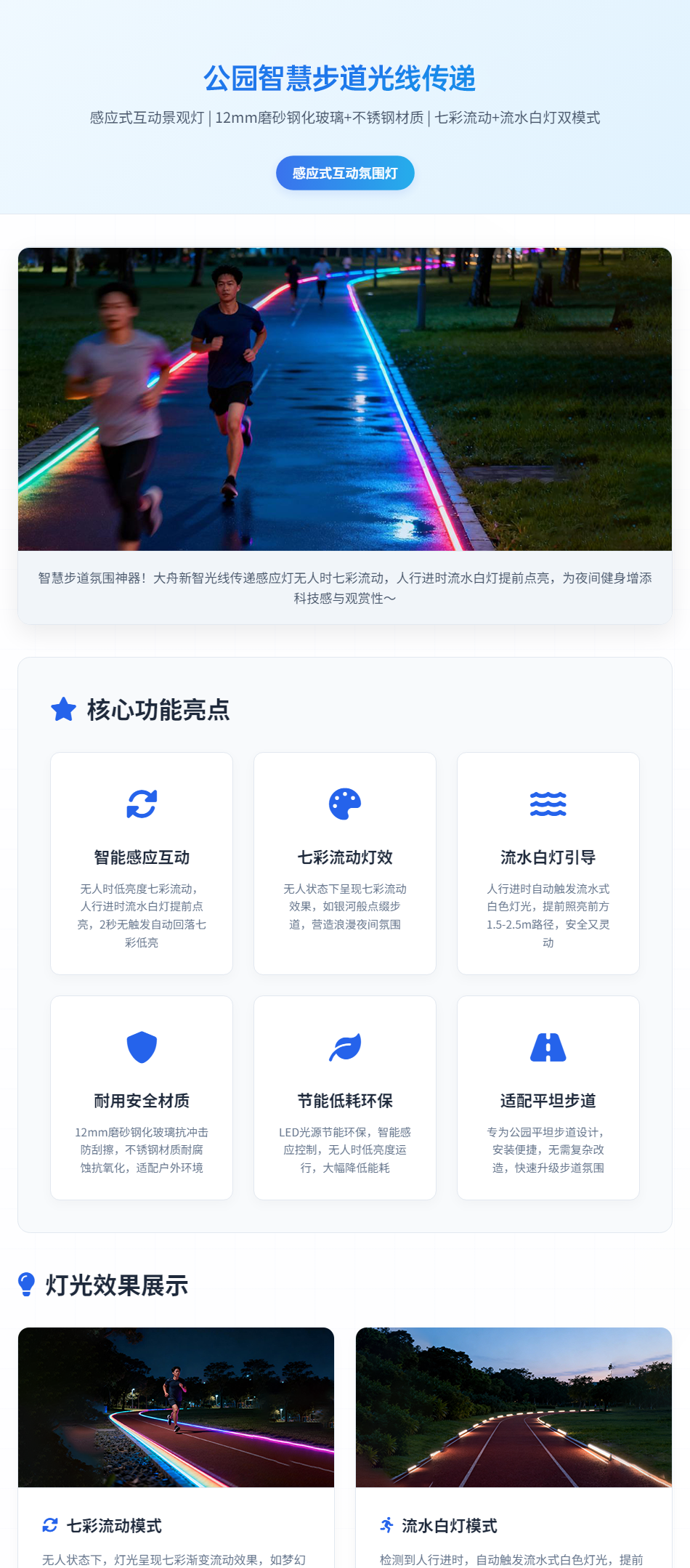Click the leaf icon above 节能低耗环保
This screenshot has height=1568, width=690.
(x=344, y=1046)
